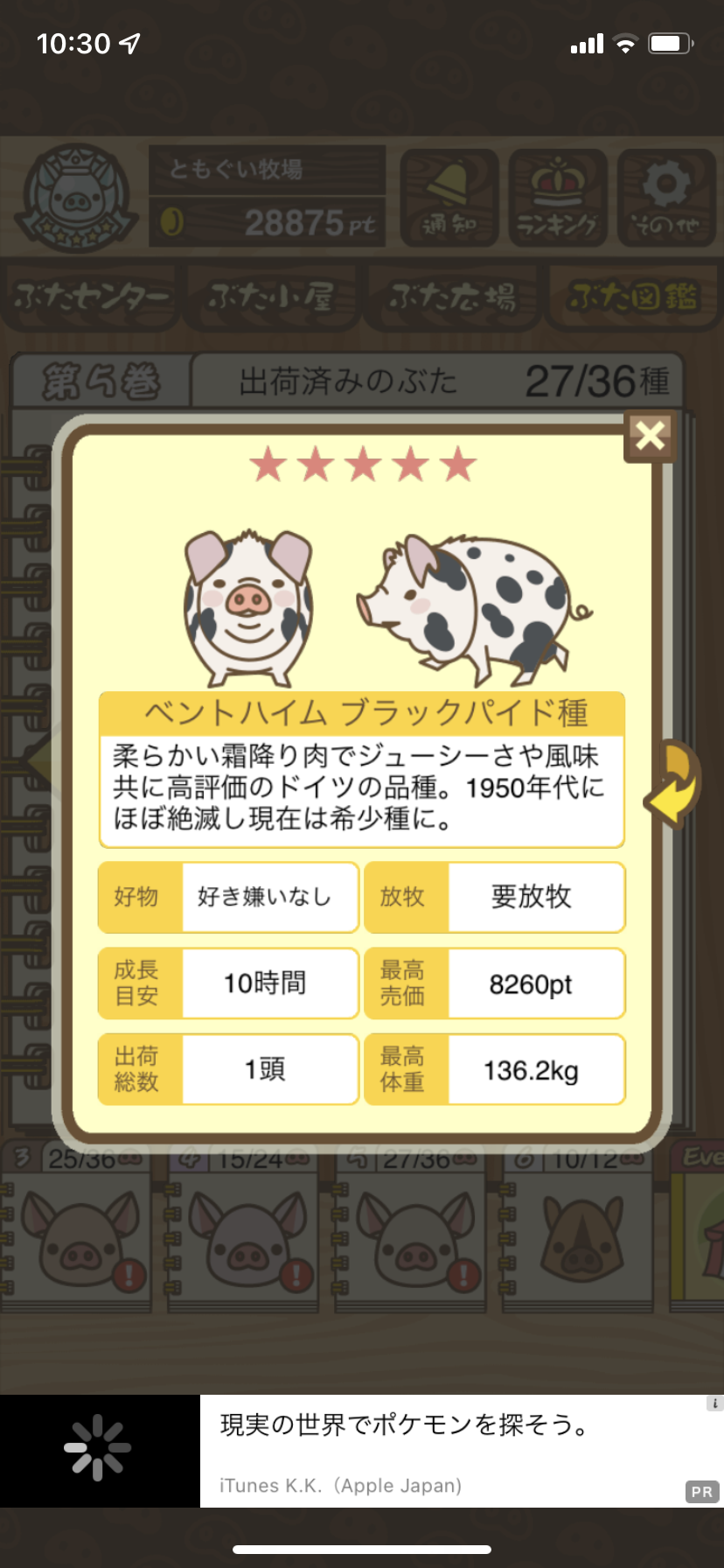Open その他 gear settings
This screenshot has width=724, height=1568.
pos(666,198)
